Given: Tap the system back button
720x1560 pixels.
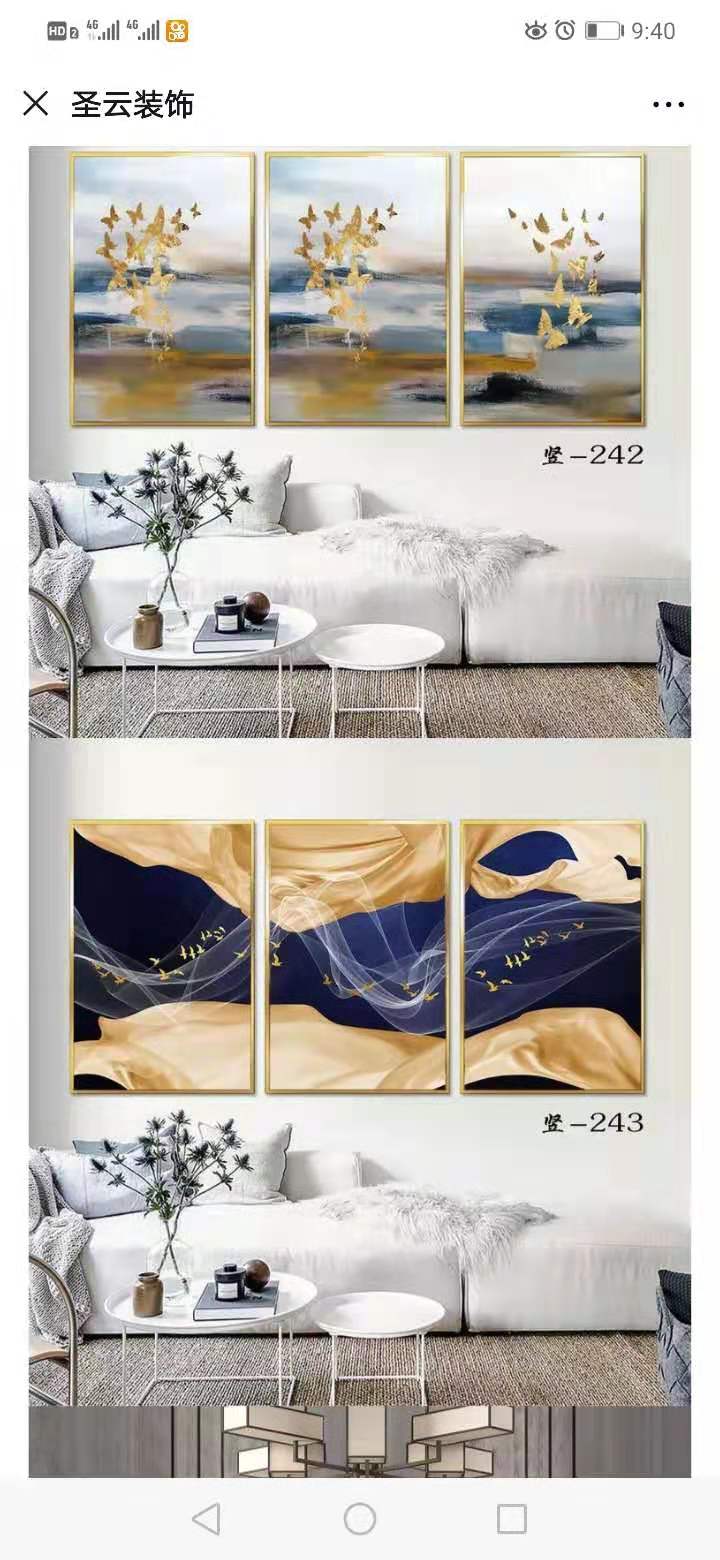Looking at the screenshot, I should tap(206, 1519).
